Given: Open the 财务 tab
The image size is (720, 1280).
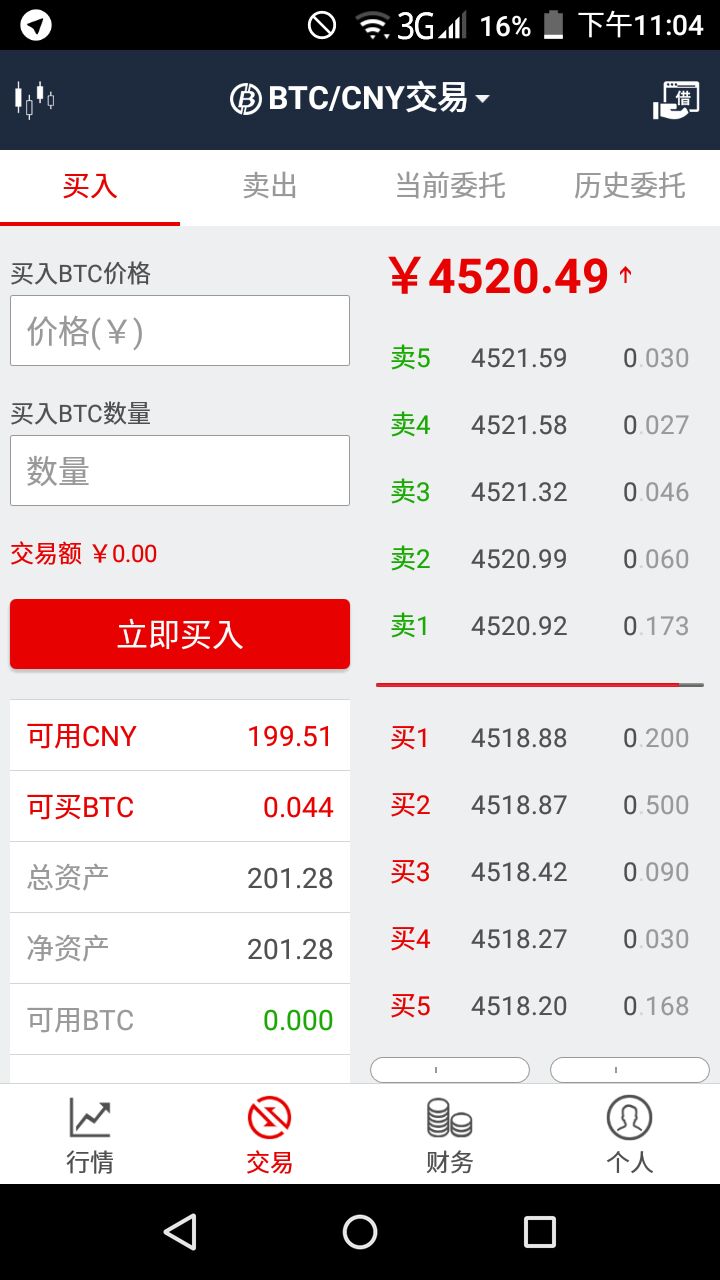Looking at the screenshot, I should click(x=449, y=1135).
